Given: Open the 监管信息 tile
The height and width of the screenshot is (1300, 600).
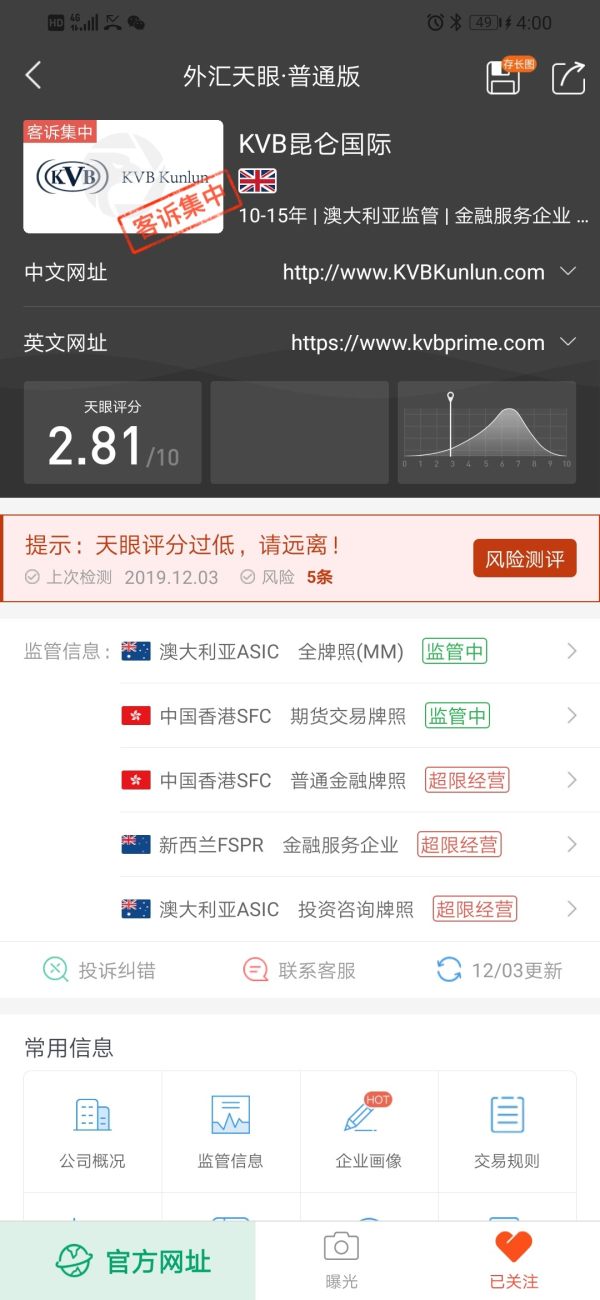Looking at the screenshot, I should pyautogui.click(x=230, y=1131).
